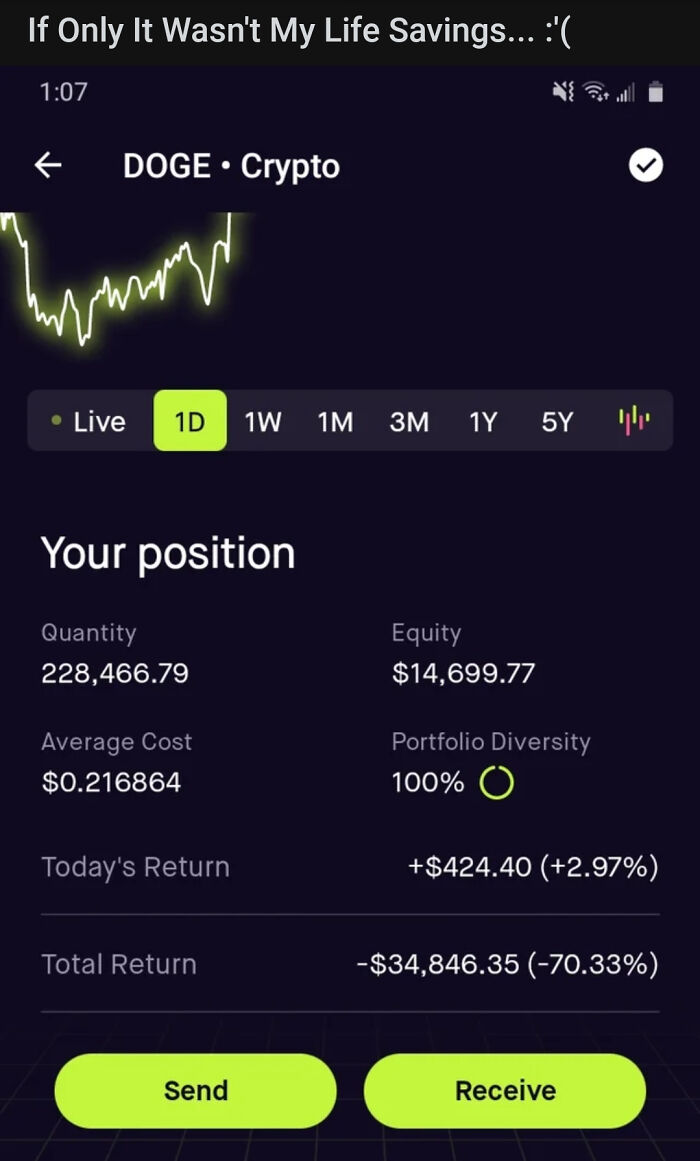Select the 1D chart range
700x1161 pixels.
(190, 421)
